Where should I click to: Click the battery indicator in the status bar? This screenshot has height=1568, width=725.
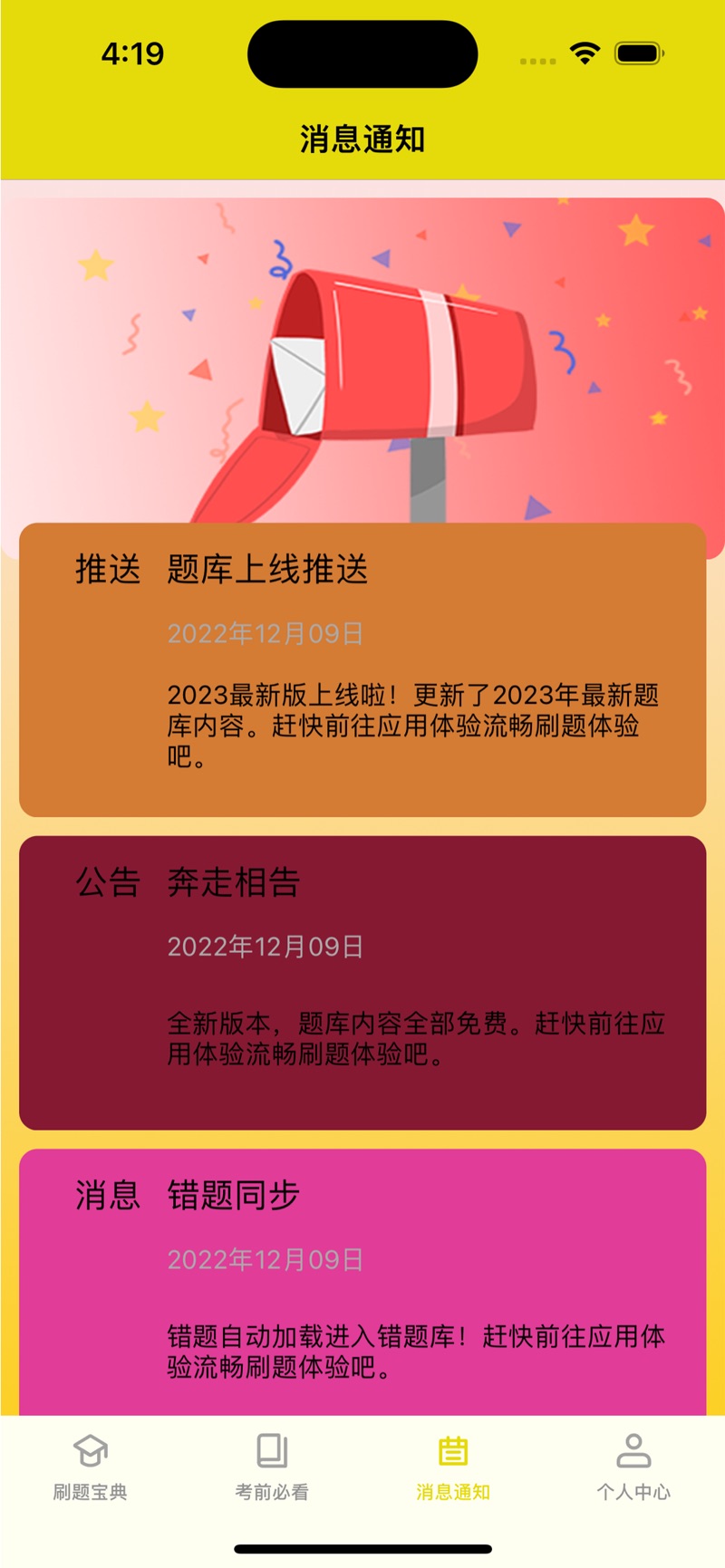(x=637, y=53)
